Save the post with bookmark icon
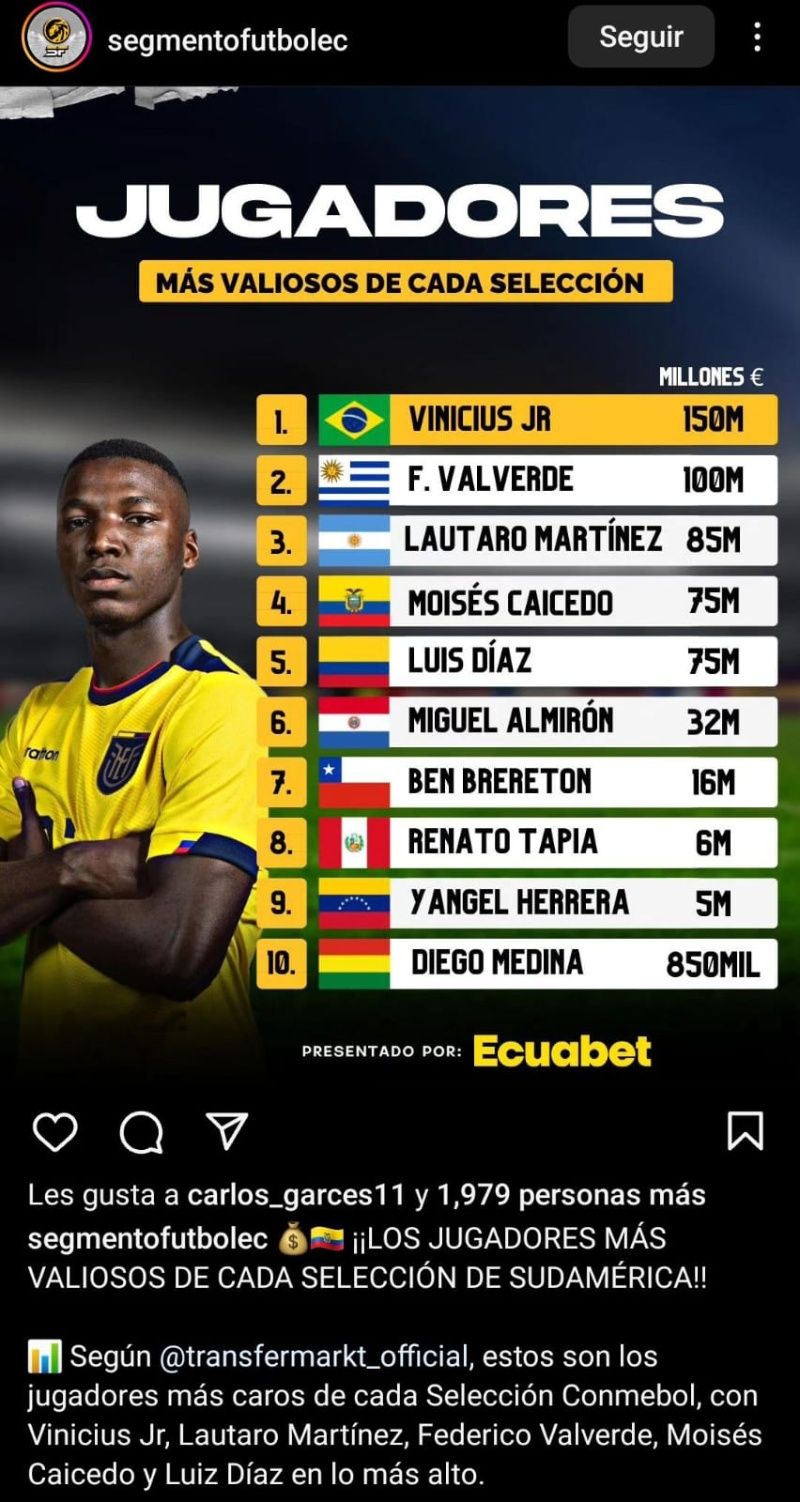Screen dimensions: 800x1502 point(745,1131)
